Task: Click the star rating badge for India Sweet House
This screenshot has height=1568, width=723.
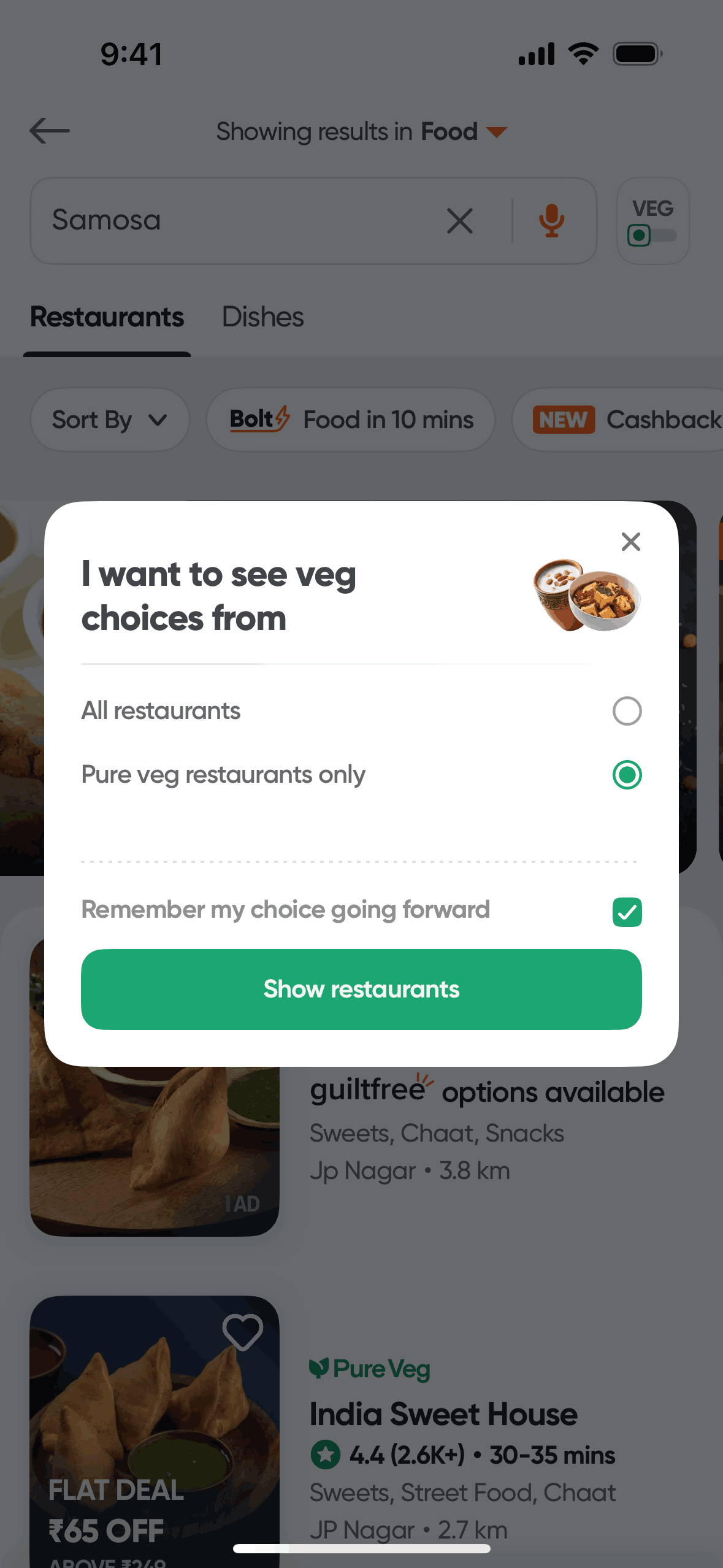Action: point(327,1455)
